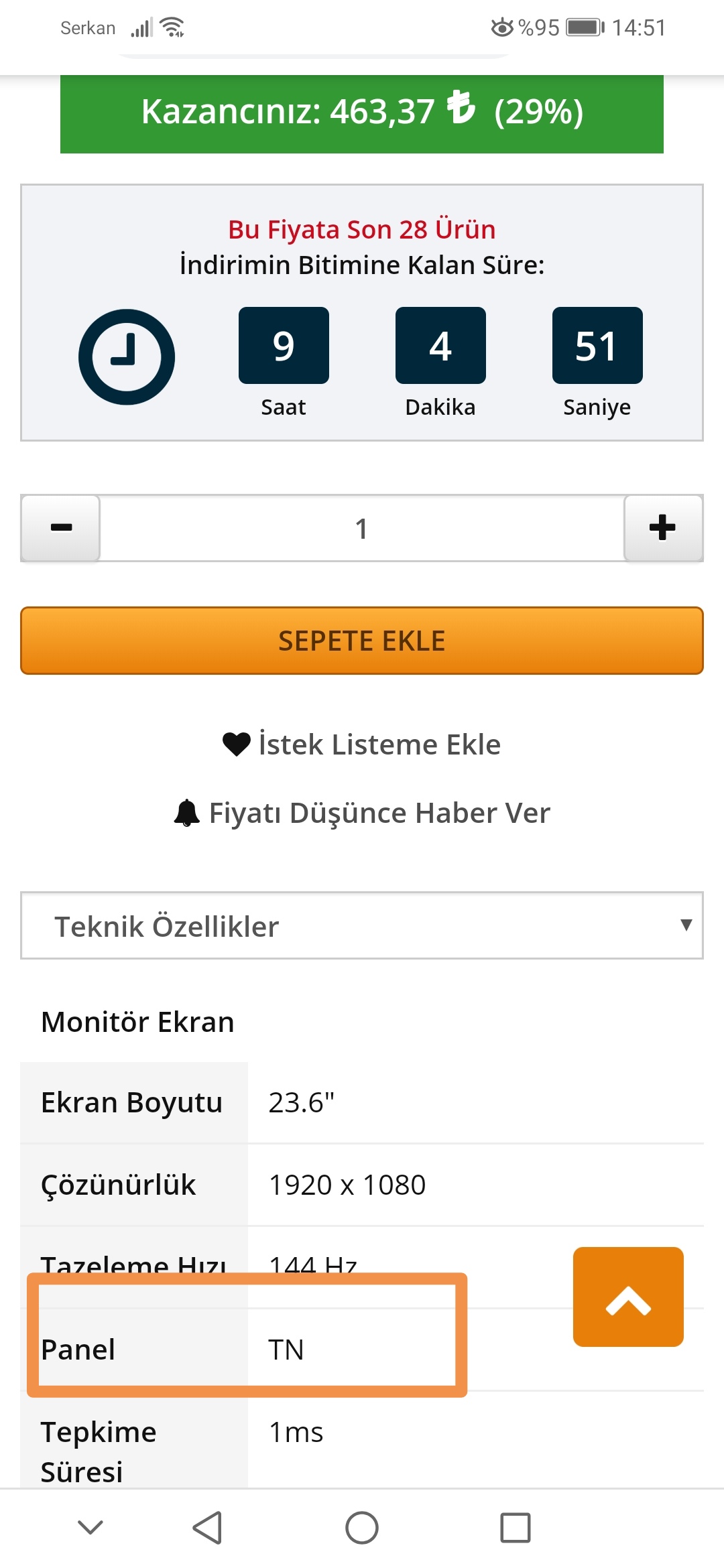The height and width of the screenshot is (1568, 724).
Task: Add item via İstek Listeme Ekle
Action: (362, 744)
